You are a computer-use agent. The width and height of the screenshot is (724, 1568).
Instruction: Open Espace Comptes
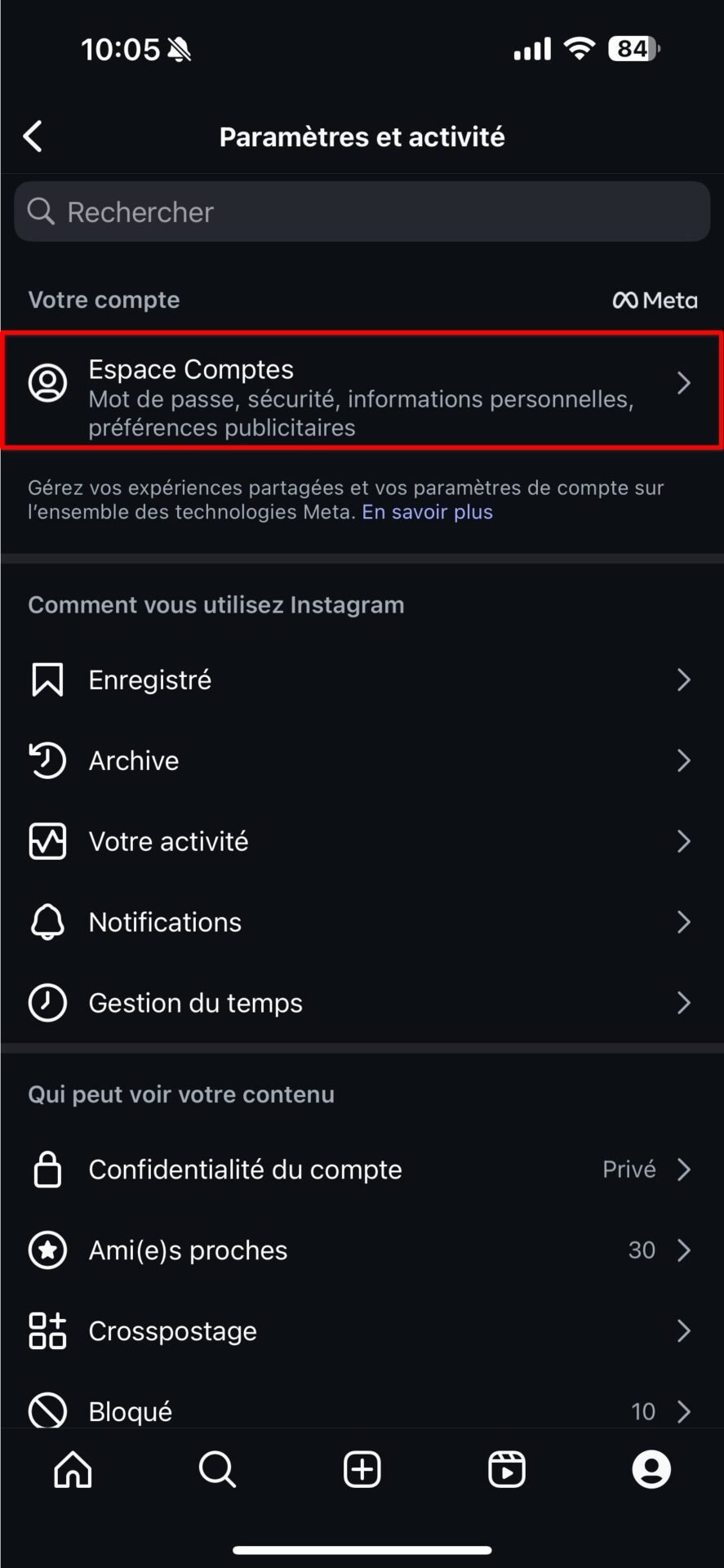click(x=362, y=390)
